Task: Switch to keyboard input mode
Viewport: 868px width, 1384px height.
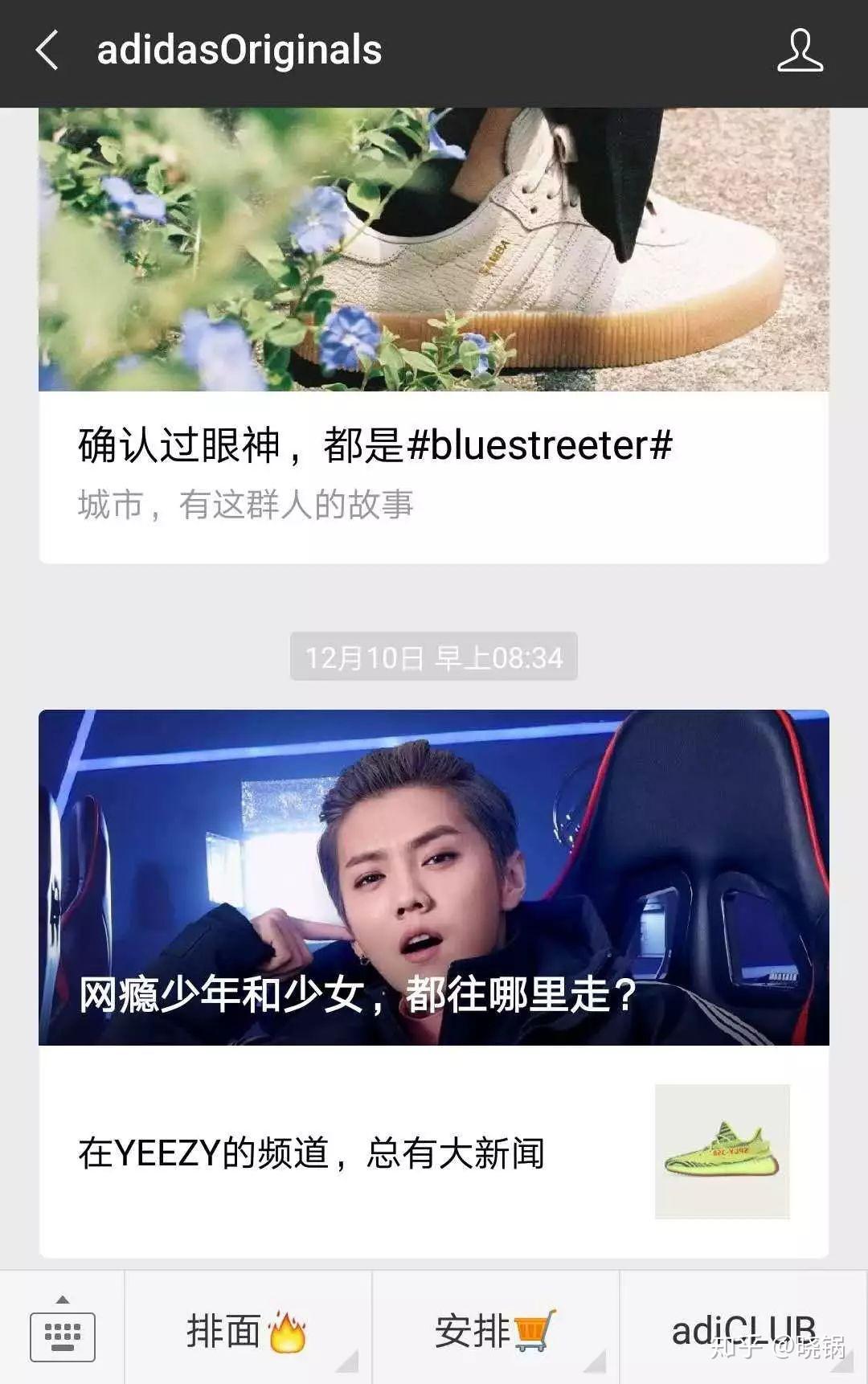Action: pos(63,1331)
